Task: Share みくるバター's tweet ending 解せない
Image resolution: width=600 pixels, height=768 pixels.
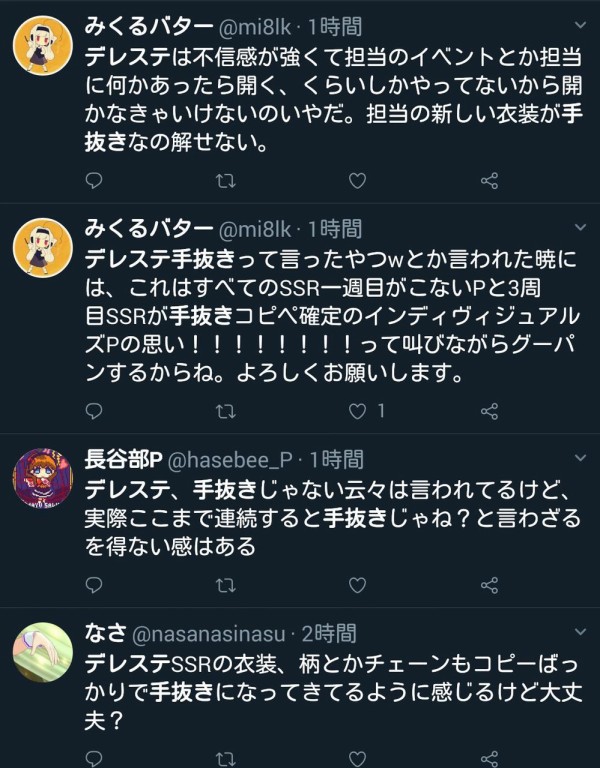Action: tap(489, 181)
